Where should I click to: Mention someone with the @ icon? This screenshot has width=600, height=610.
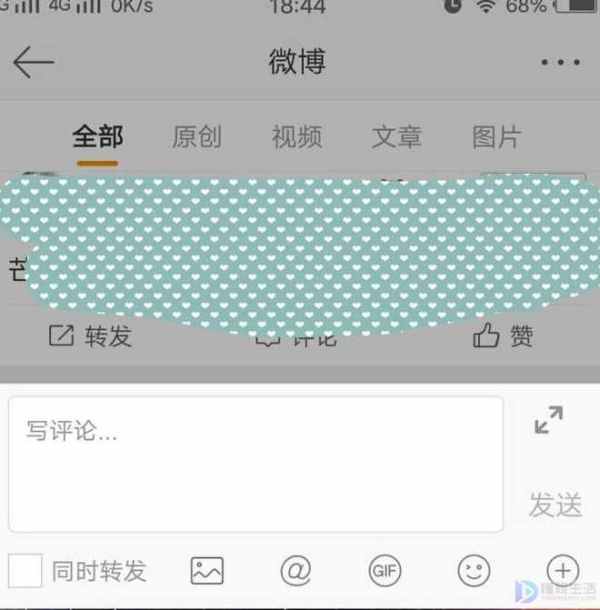295,571
